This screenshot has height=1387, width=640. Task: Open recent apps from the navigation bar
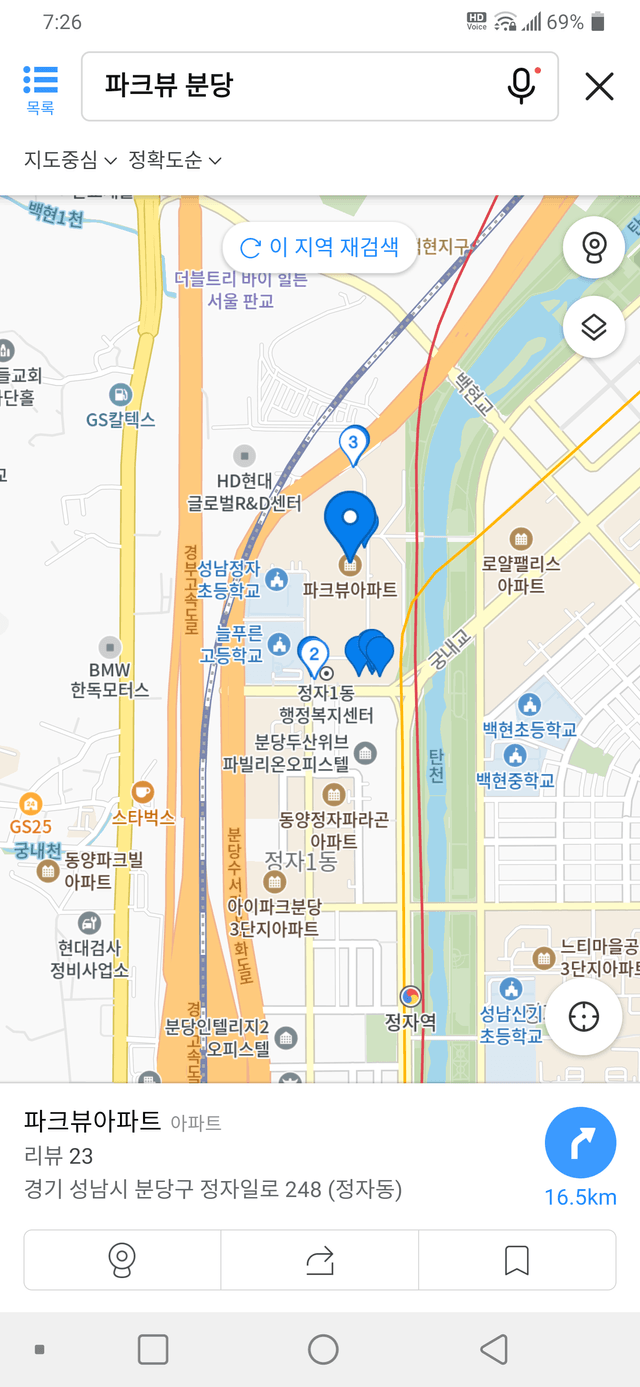tap(153, 1350)
